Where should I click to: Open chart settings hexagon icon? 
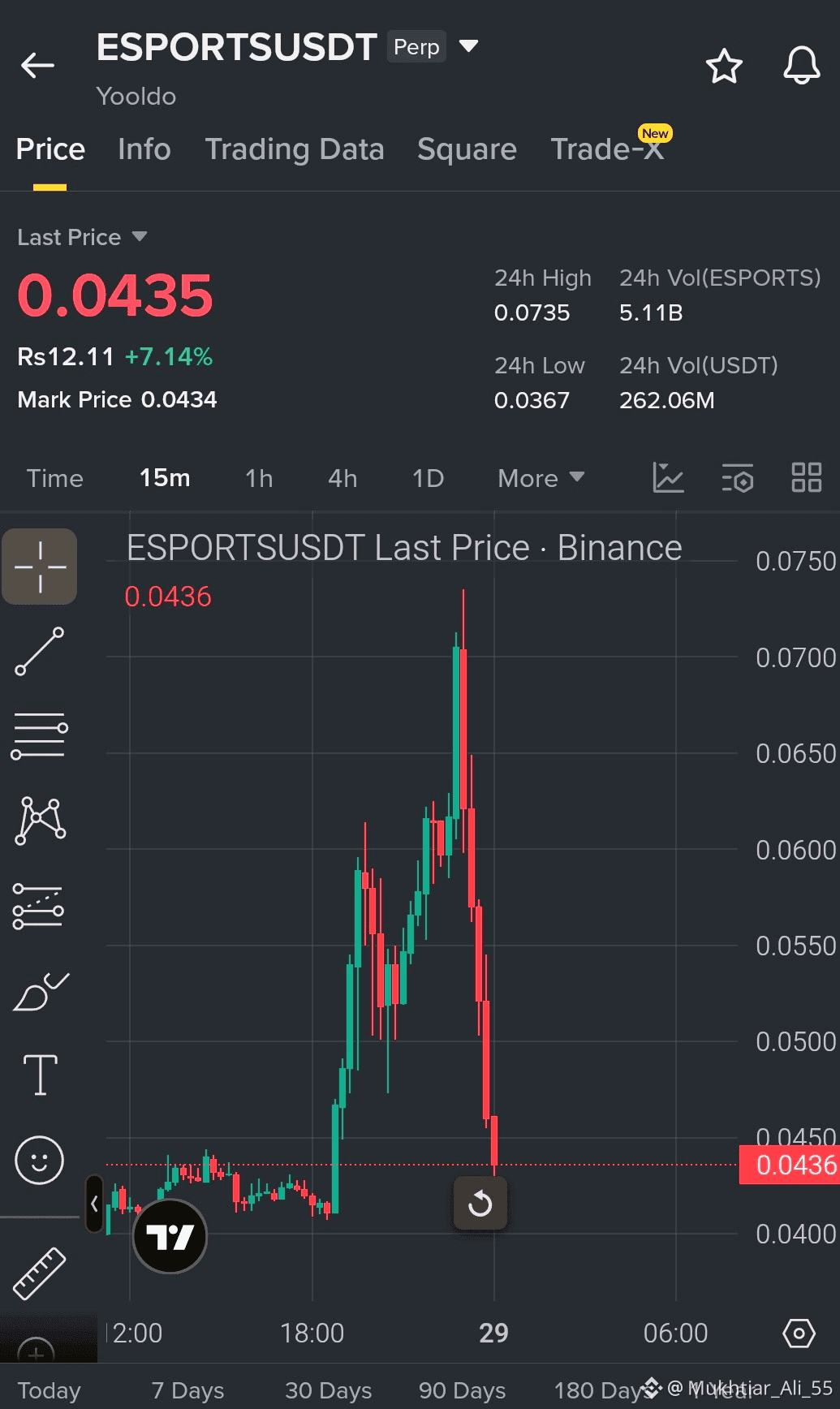pos(799,1333)
